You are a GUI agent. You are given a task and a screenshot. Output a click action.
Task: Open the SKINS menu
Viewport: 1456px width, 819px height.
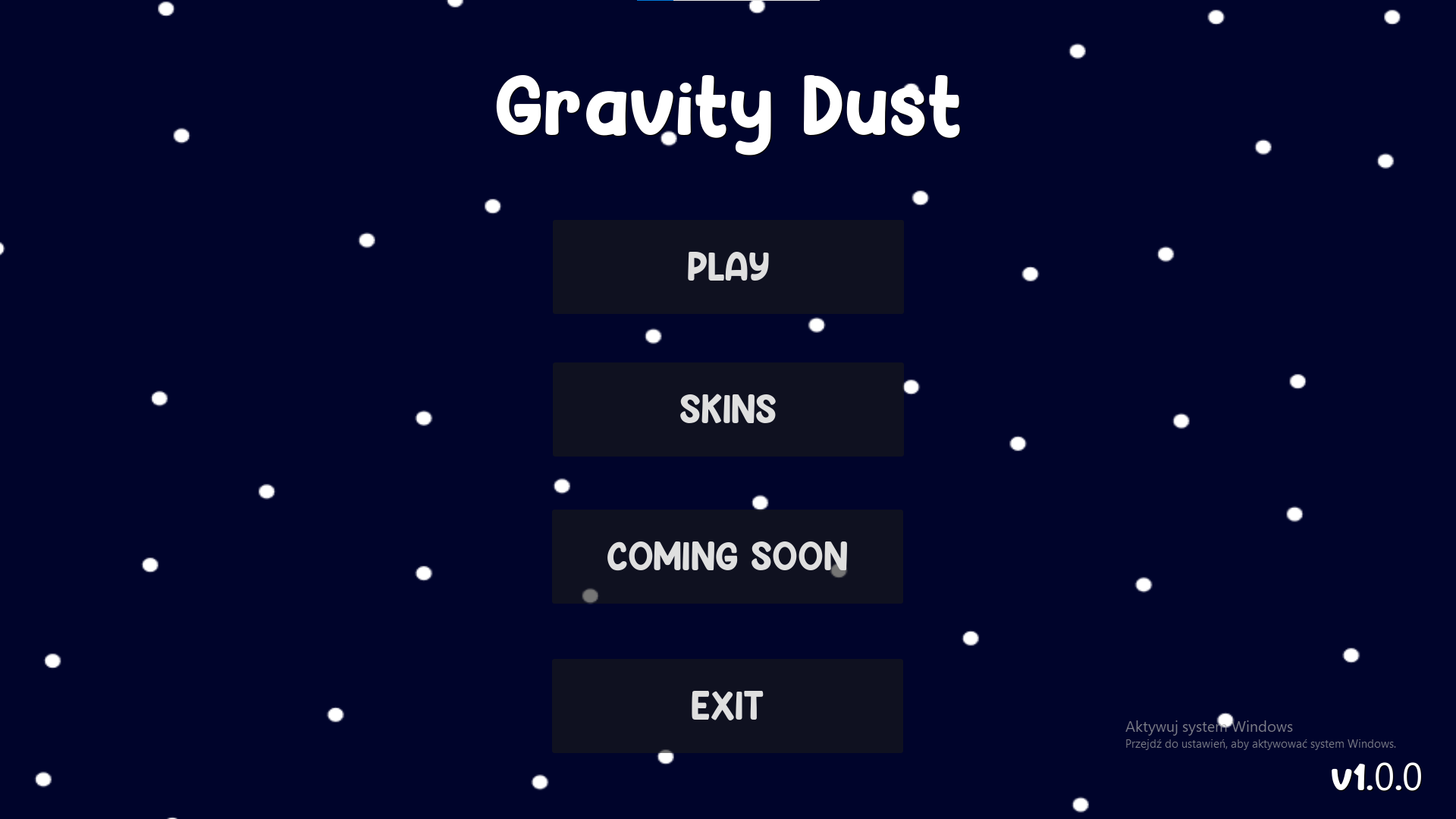[x=728, y=409]
